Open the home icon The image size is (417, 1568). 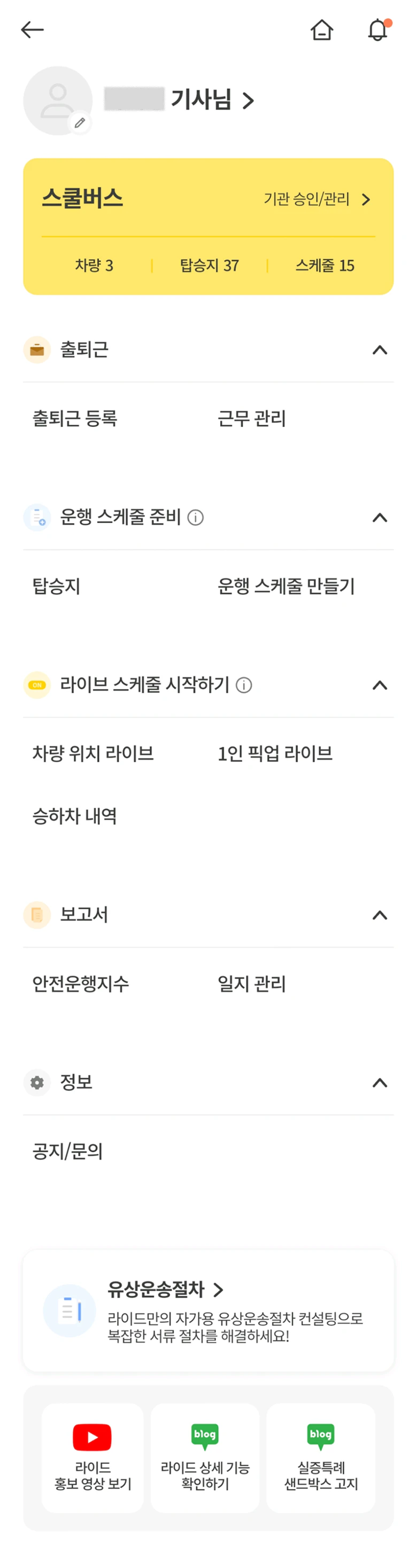point(321,29)
